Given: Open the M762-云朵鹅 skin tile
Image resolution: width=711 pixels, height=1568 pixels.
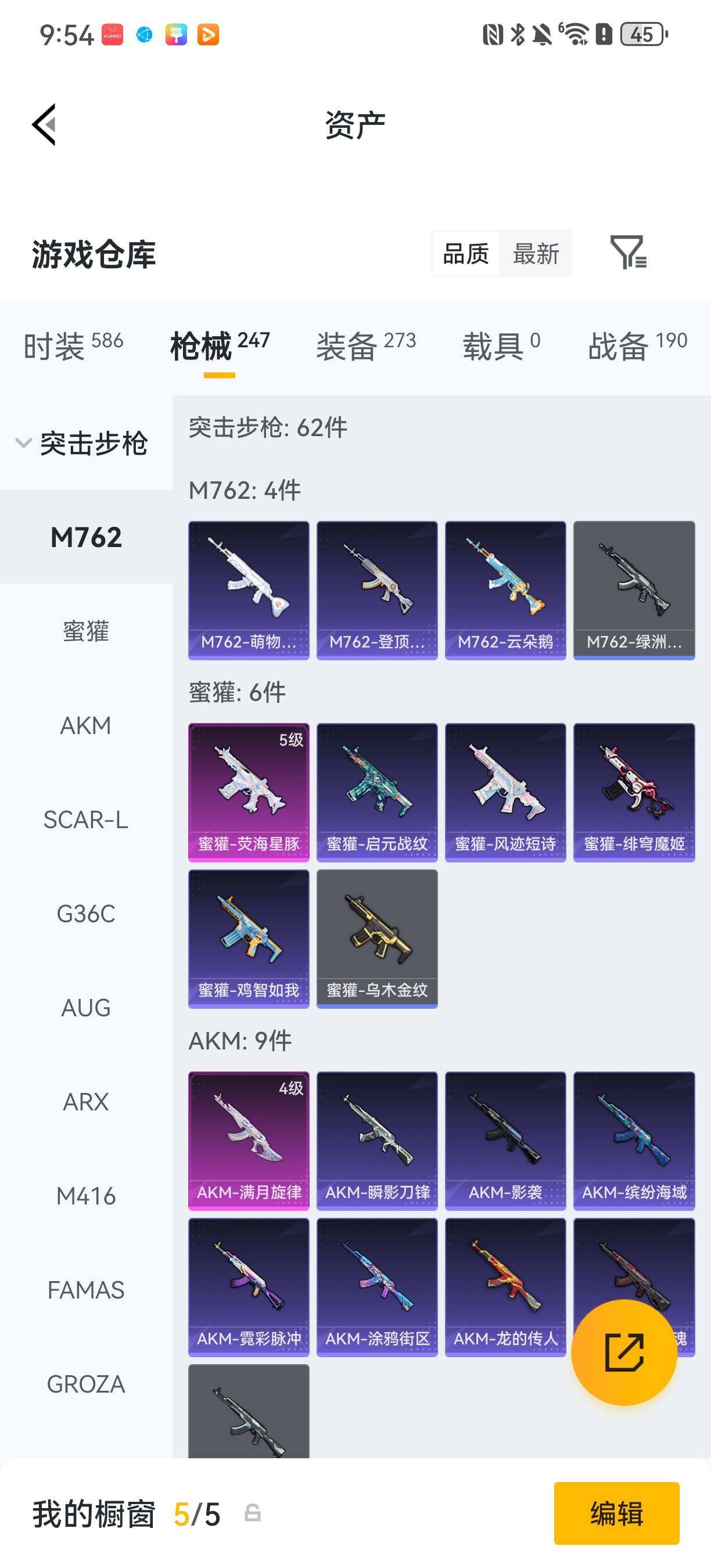Looking at the screenshot, I should pos(505,590).
